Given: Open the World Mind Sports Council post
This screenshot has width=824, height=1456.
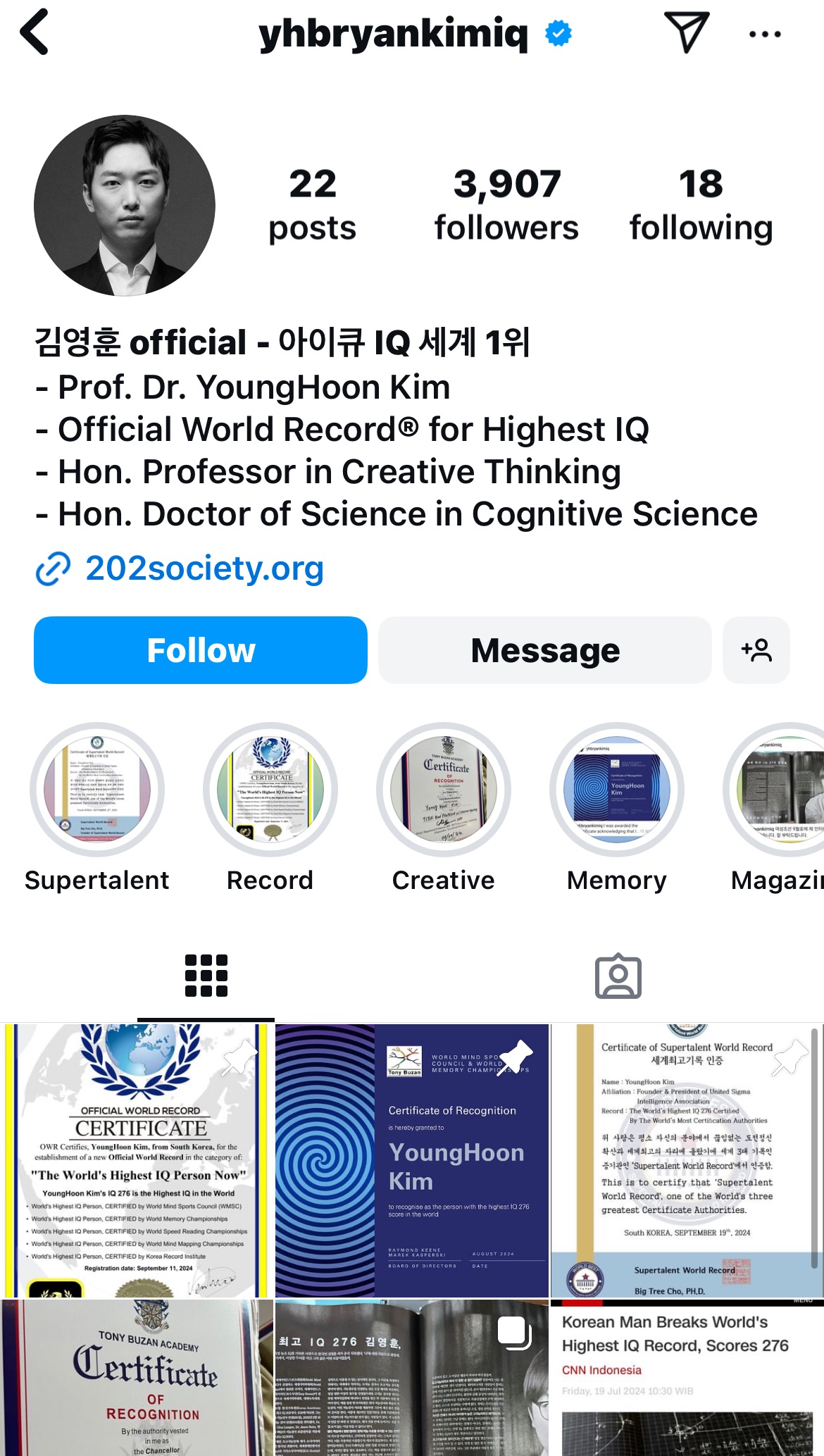Looking at the screenshot, I should pos(412,1160).
